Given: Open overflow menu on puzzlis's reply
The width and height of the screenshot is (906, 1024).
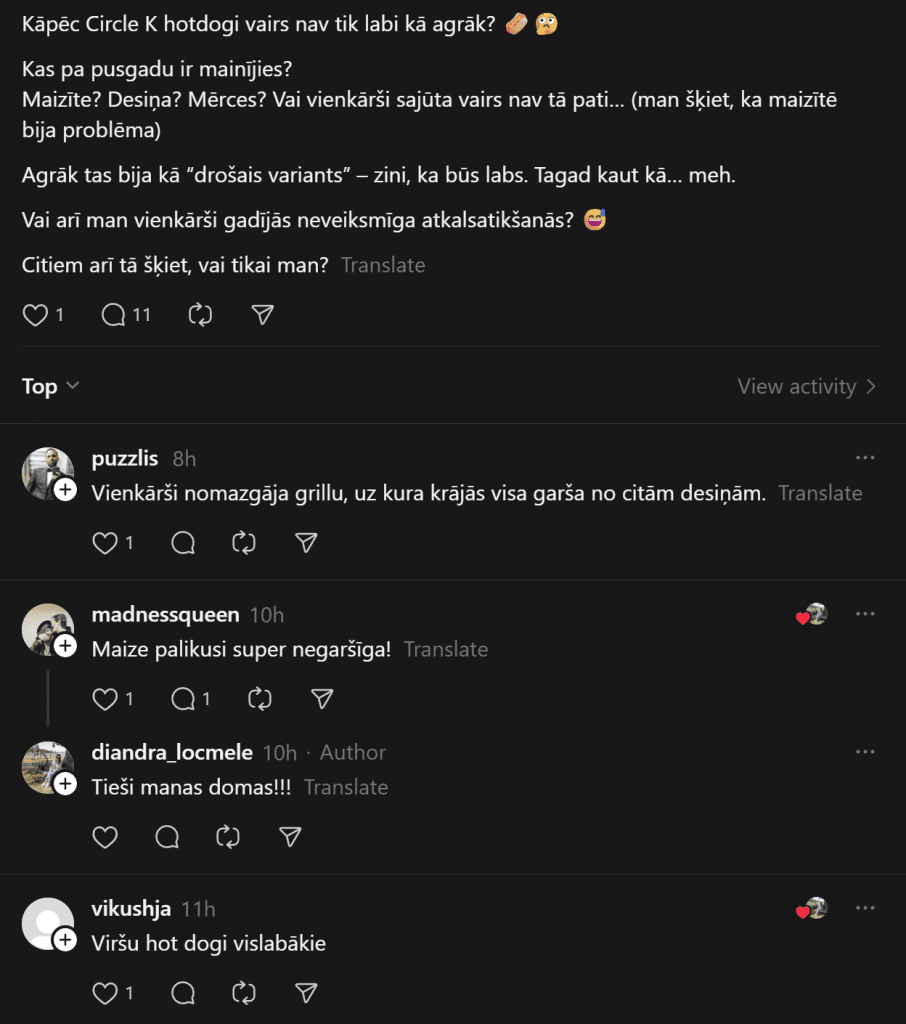Looking at the screenshot, I should [865, 458].
